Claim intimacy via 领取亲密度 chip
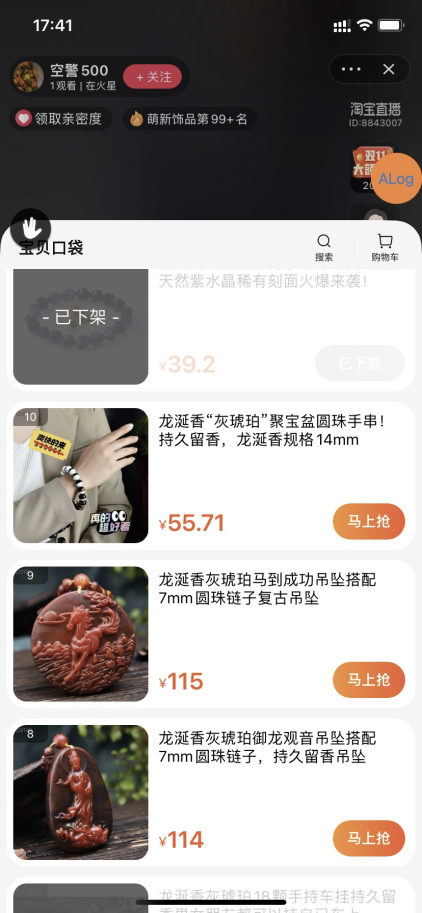Image resolution: width=422 pixels, height=913 pixels. coord(61,119)
